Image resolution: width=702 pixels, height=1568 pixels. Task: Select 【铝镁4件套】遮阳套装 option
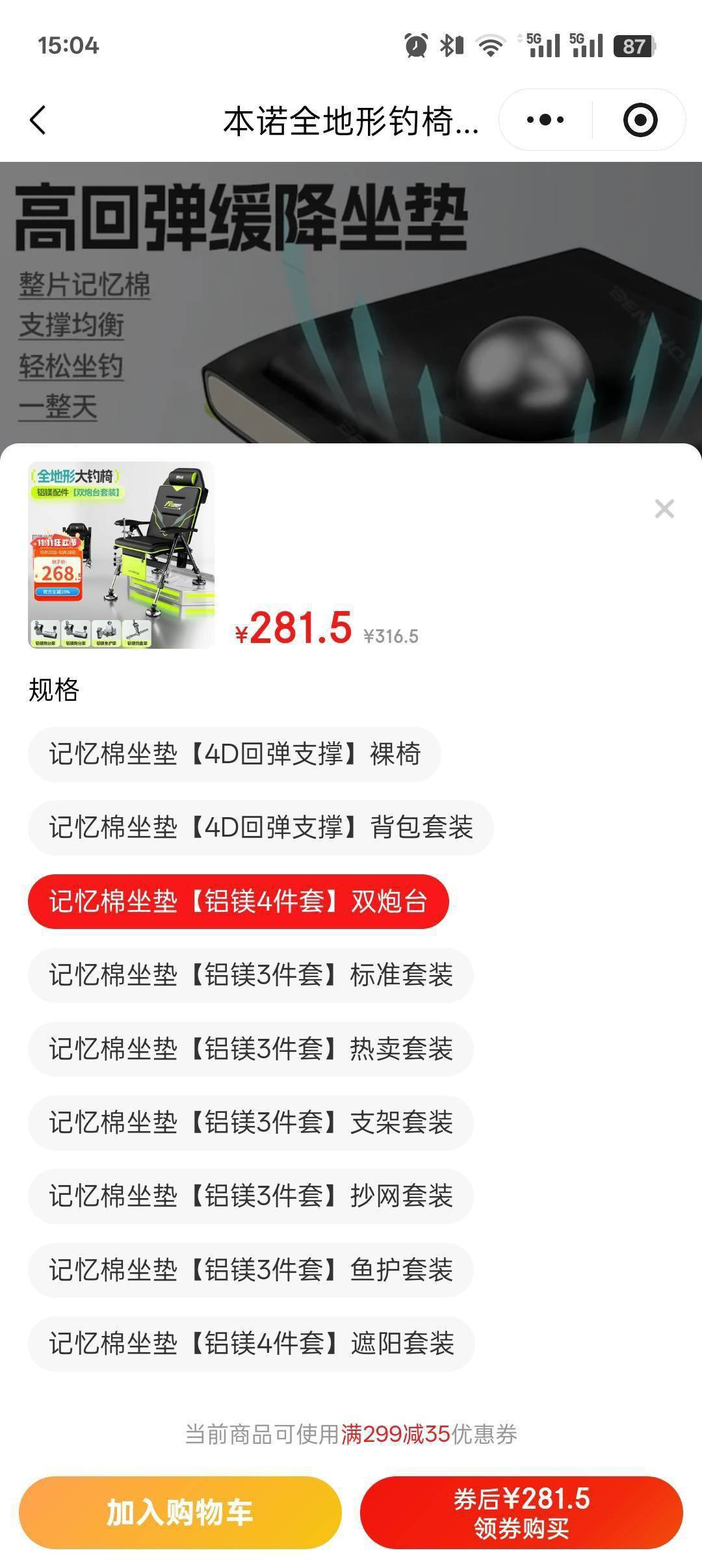251,1344
